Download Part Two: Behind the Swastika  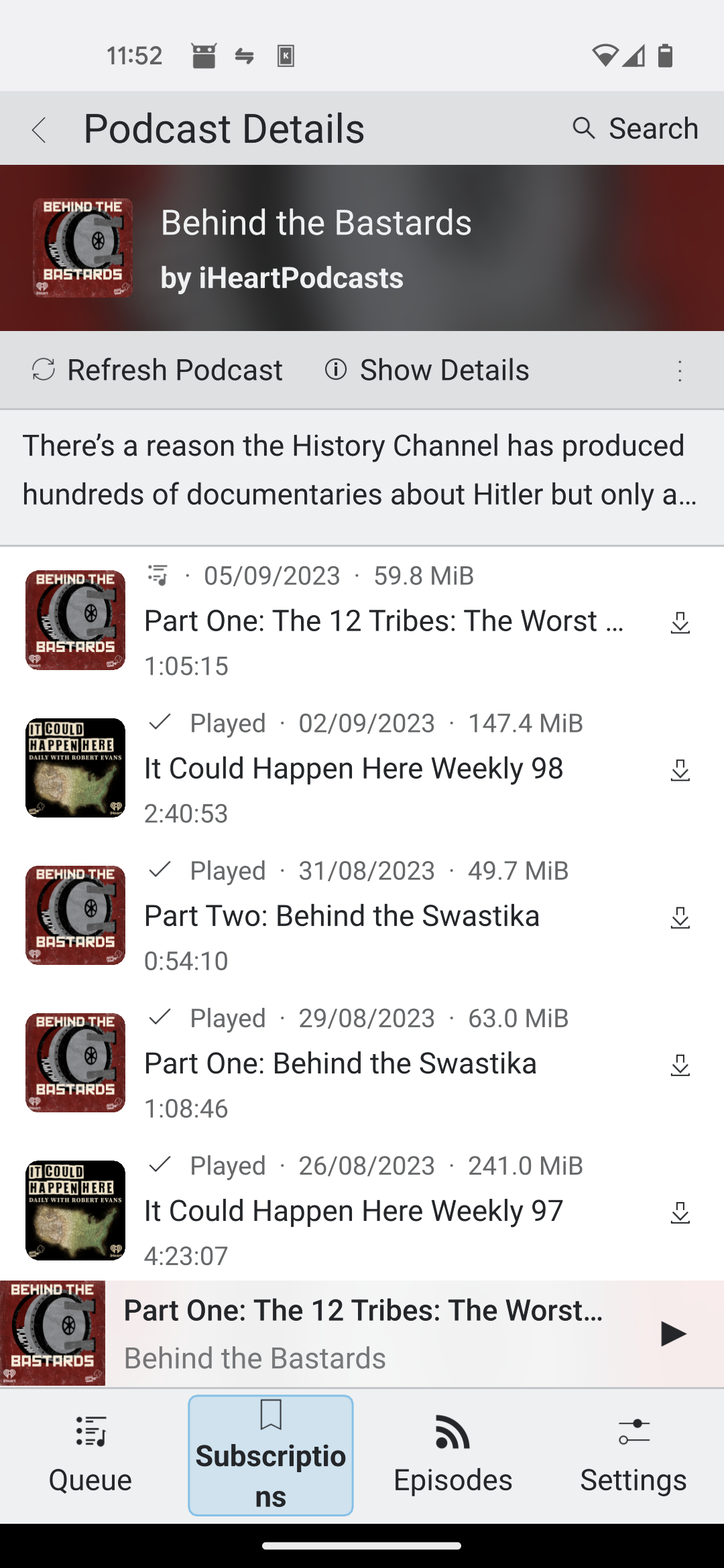click(680, 917)
